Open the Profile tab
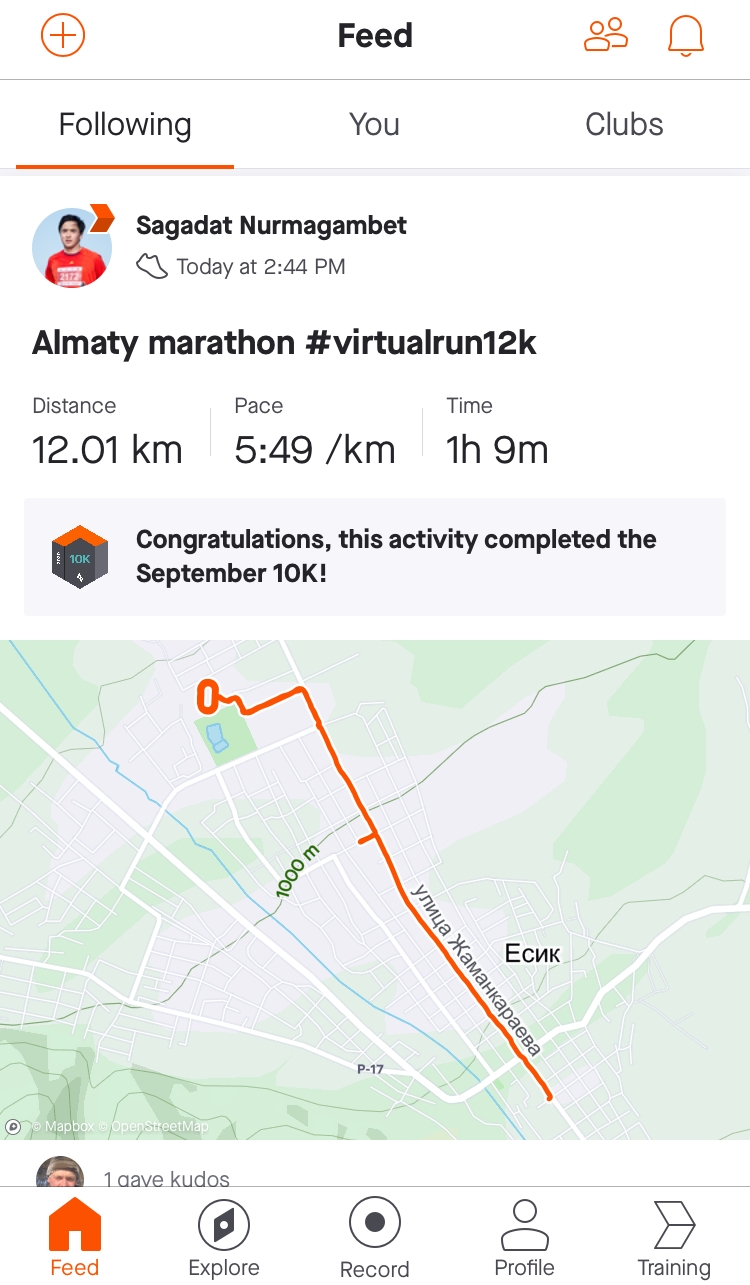 524,1238
